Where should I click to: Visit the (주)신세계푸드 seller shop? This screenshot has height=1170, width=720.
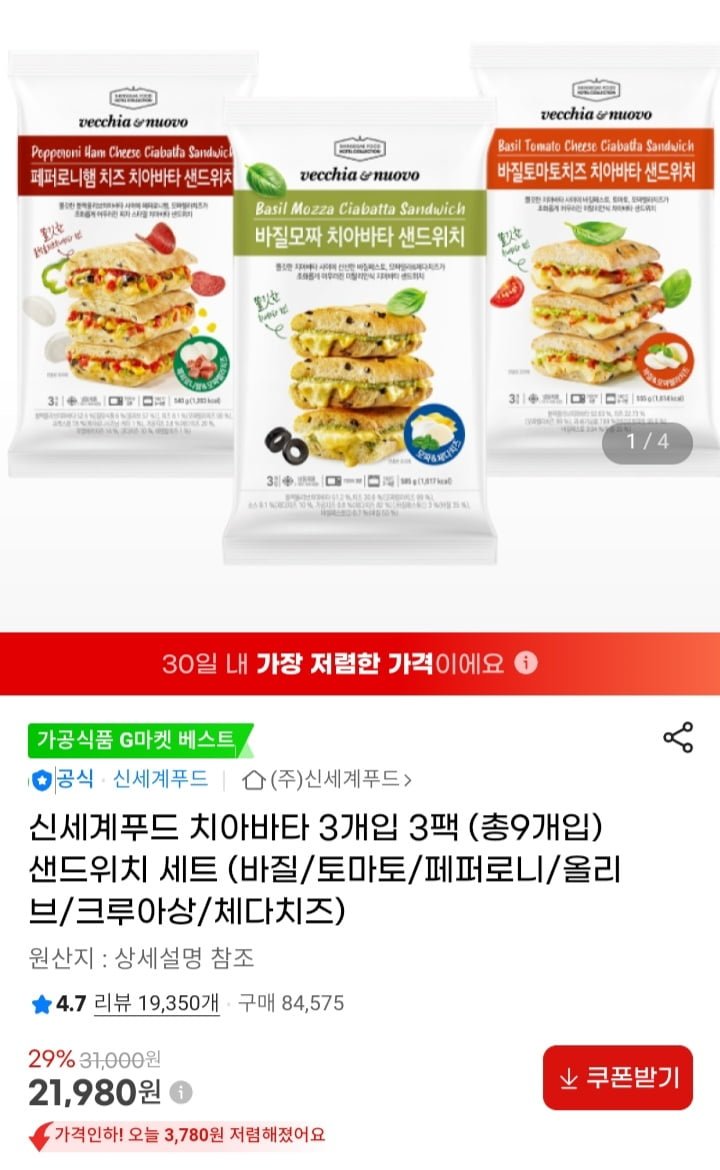[x=328, y=779]
